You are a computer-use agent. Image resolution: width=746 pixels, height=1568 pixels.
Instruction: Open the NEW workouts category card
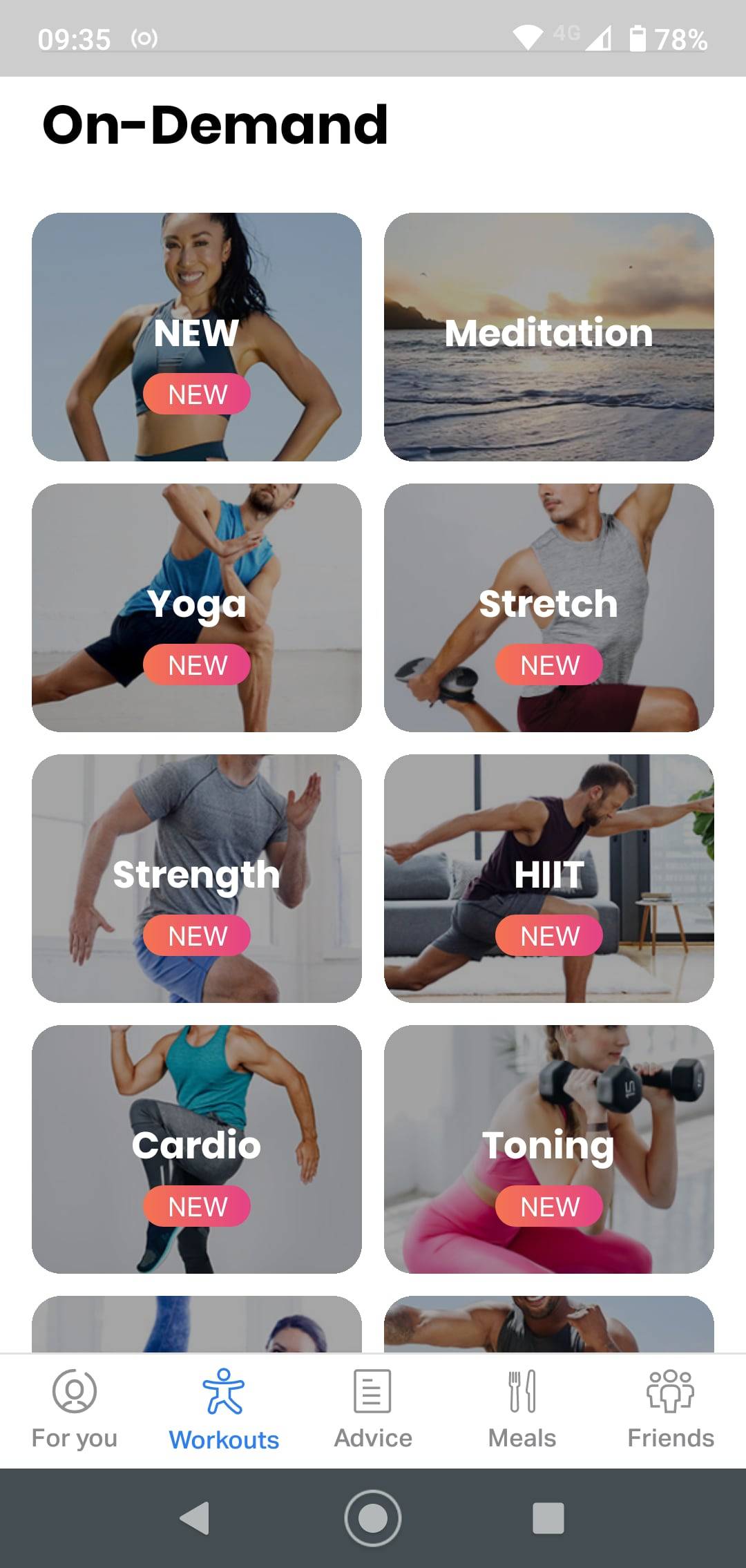(x=196, y=336)
